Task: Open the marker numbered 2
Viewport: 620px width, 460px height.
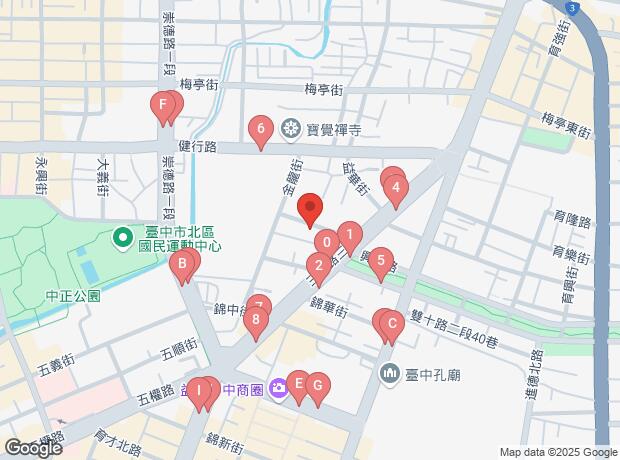Action: [x=318, y=266]
